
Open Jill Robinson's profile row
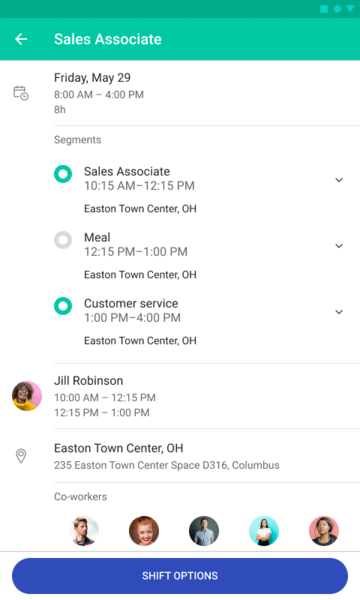(x=180, y=396)
